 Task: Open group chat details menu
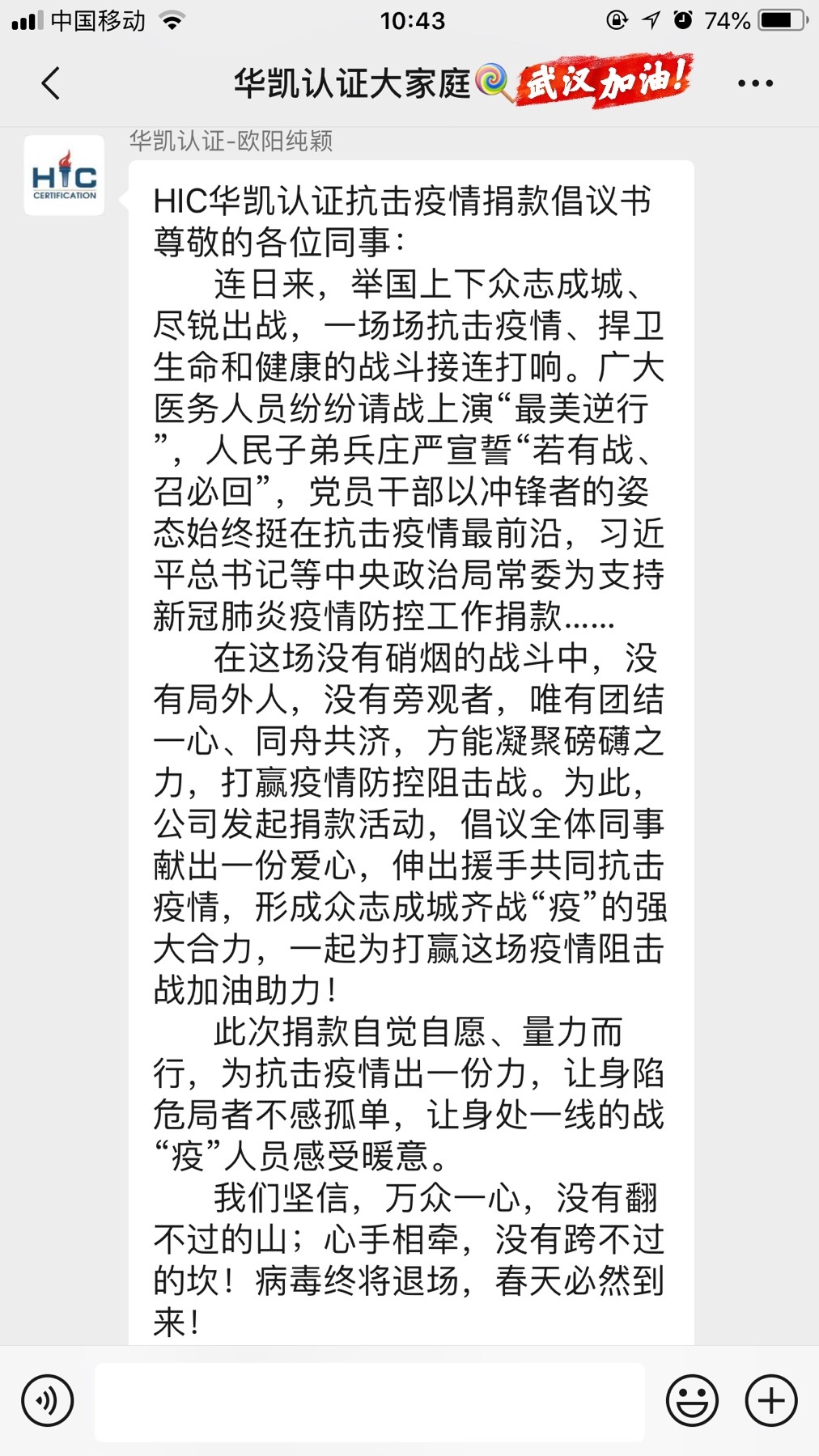coord(755,83)
